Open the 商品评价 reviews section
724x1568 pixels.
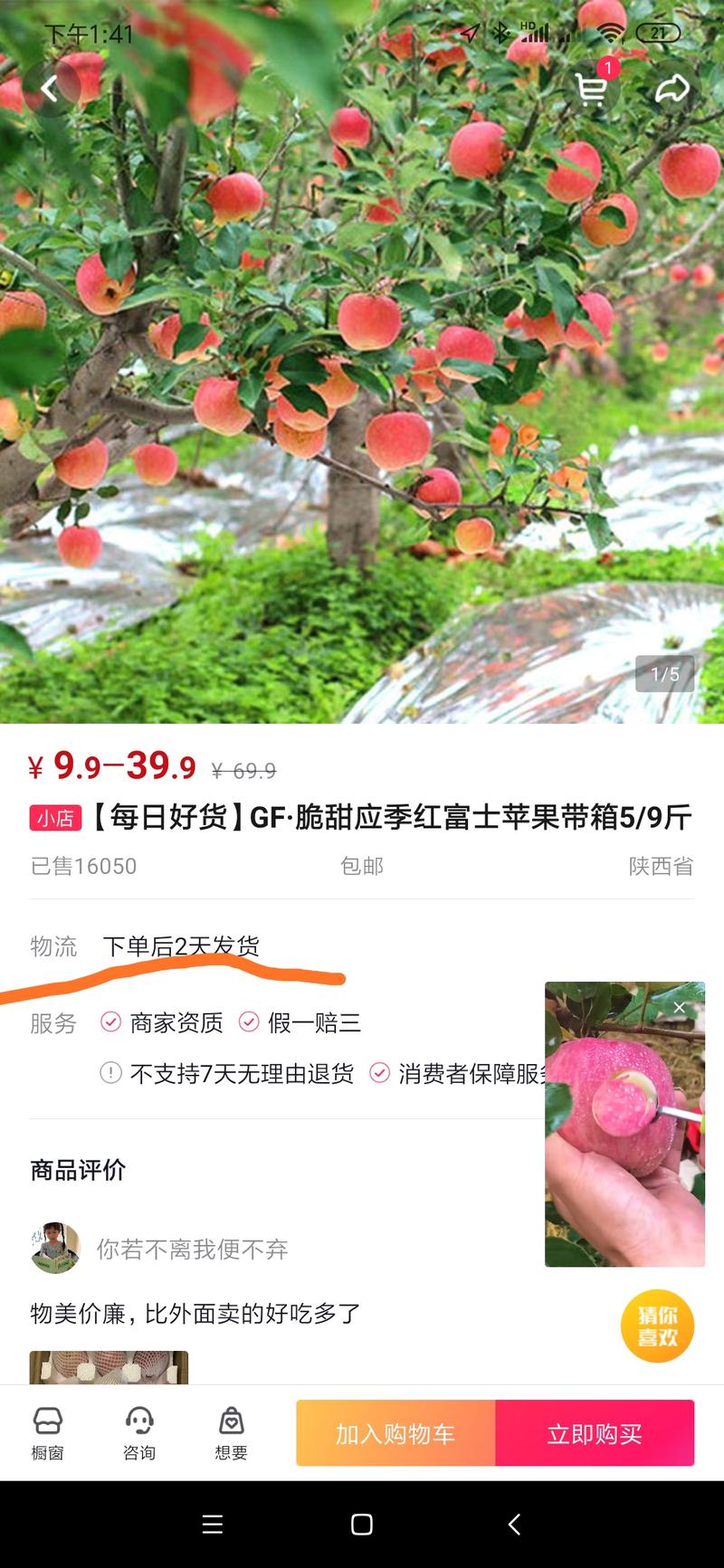(77, 1169)
